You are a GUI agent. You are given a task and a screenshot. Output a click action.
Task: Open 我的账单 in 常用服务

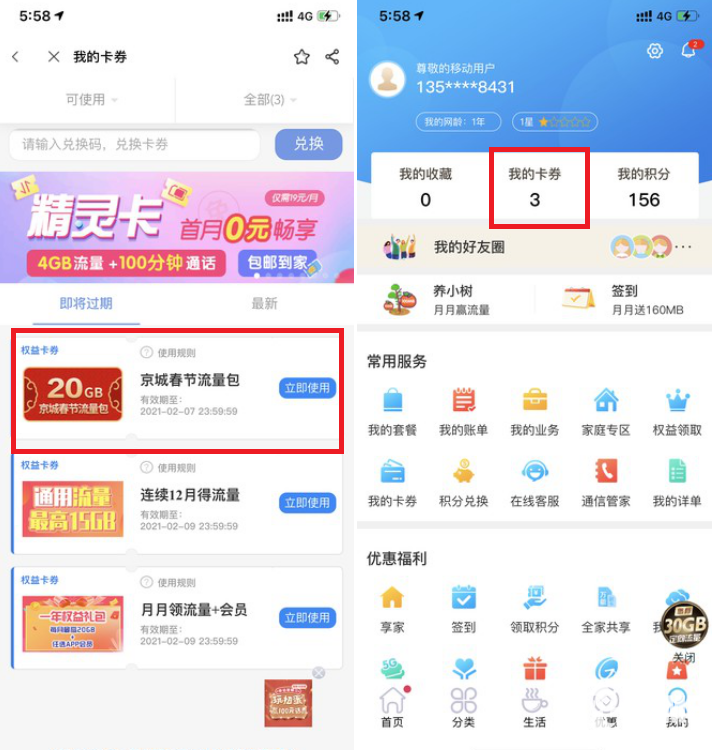click(463, 412)
